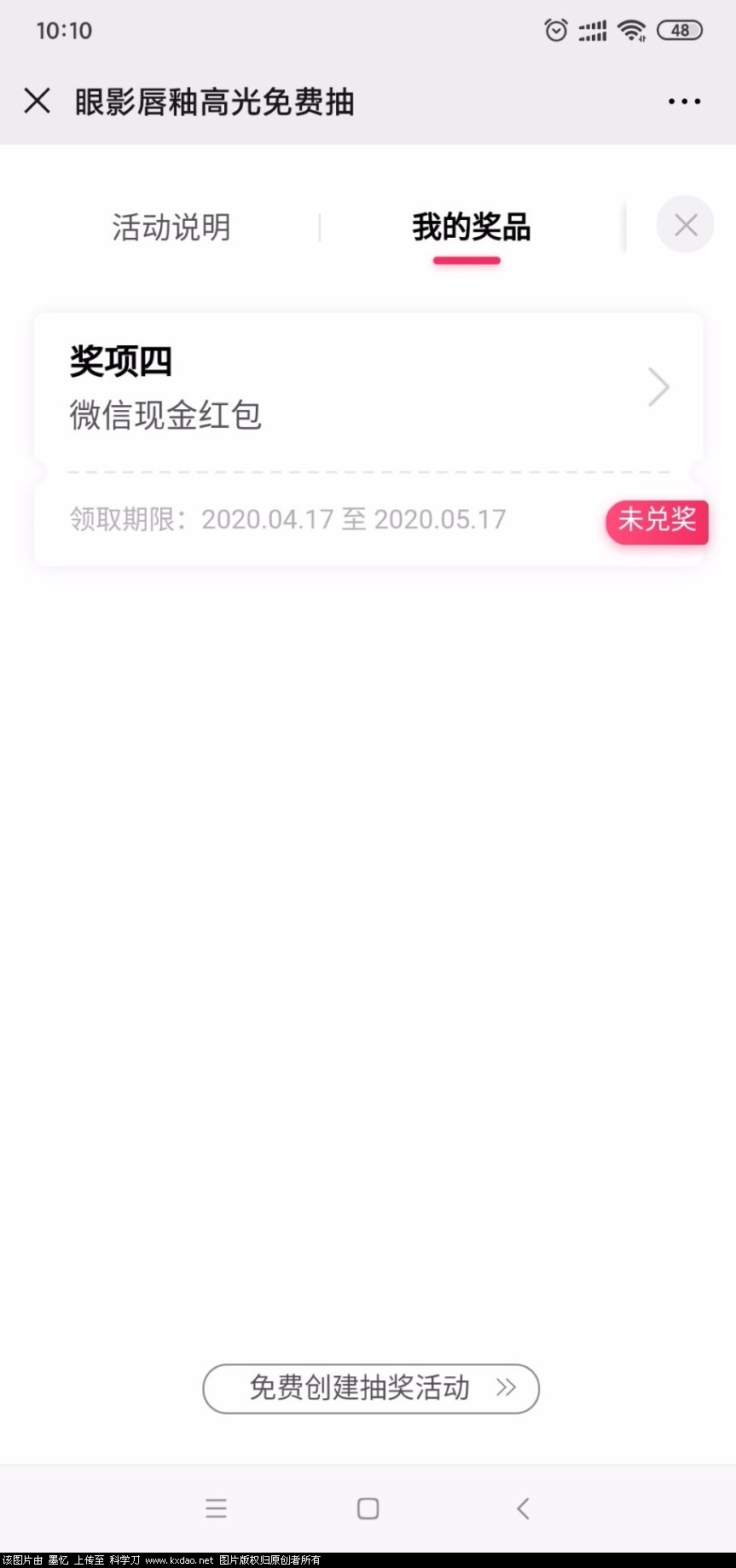Image resolution: width=736 pixels, height=1568 pixels.
Task: Switch to the 活动说明 tab
Action: pos(171,228)
